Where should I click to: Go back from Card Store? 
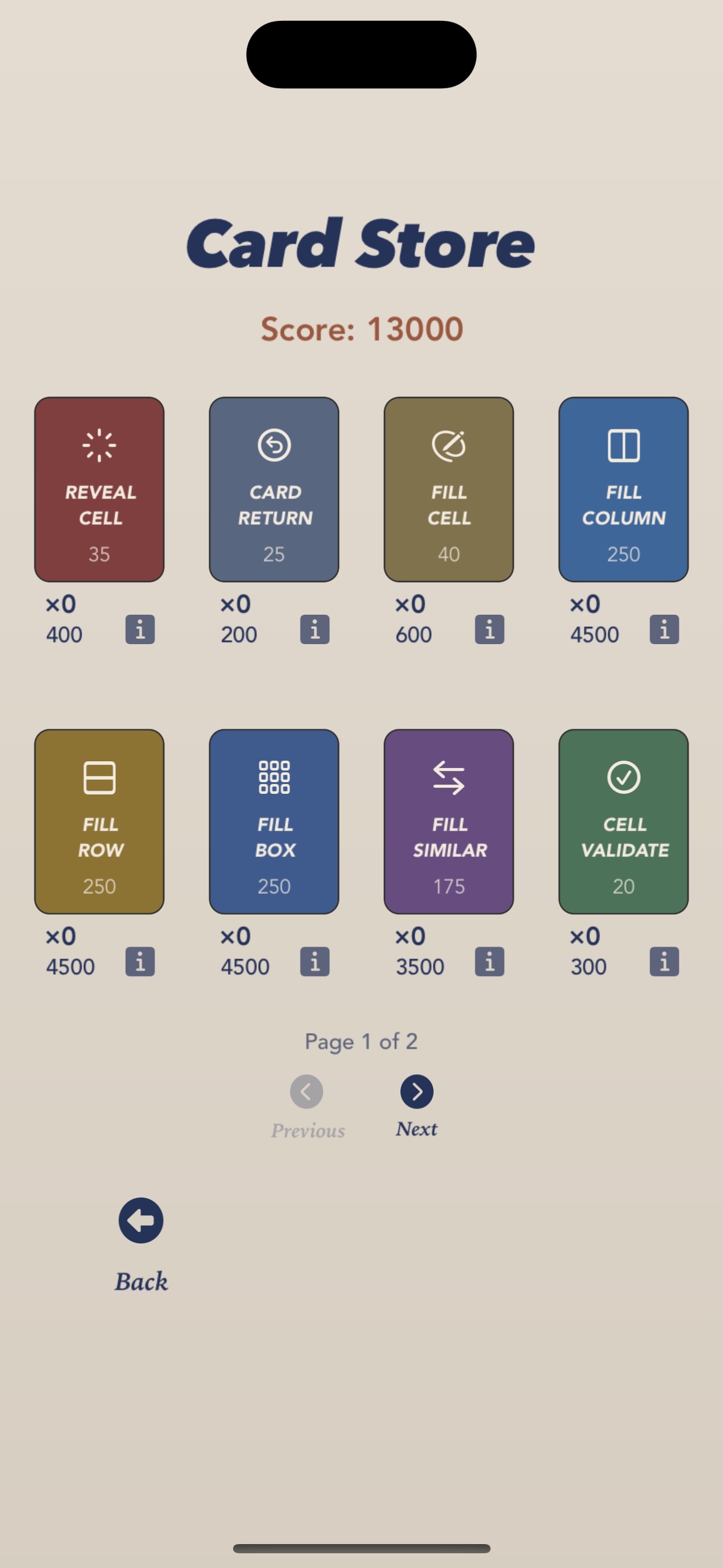tap(141, 1221)
